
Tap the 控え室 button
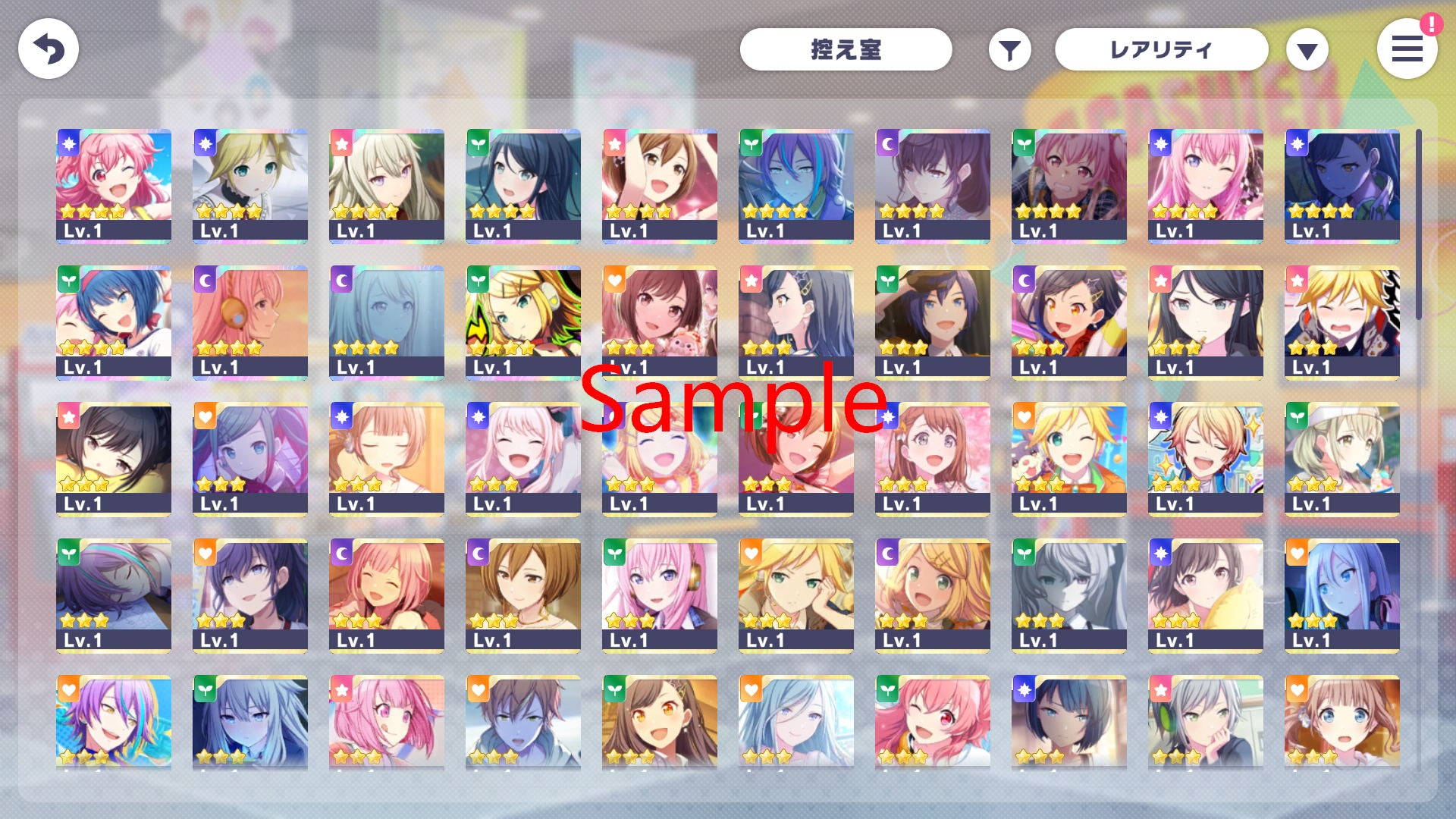coord(846,50)
